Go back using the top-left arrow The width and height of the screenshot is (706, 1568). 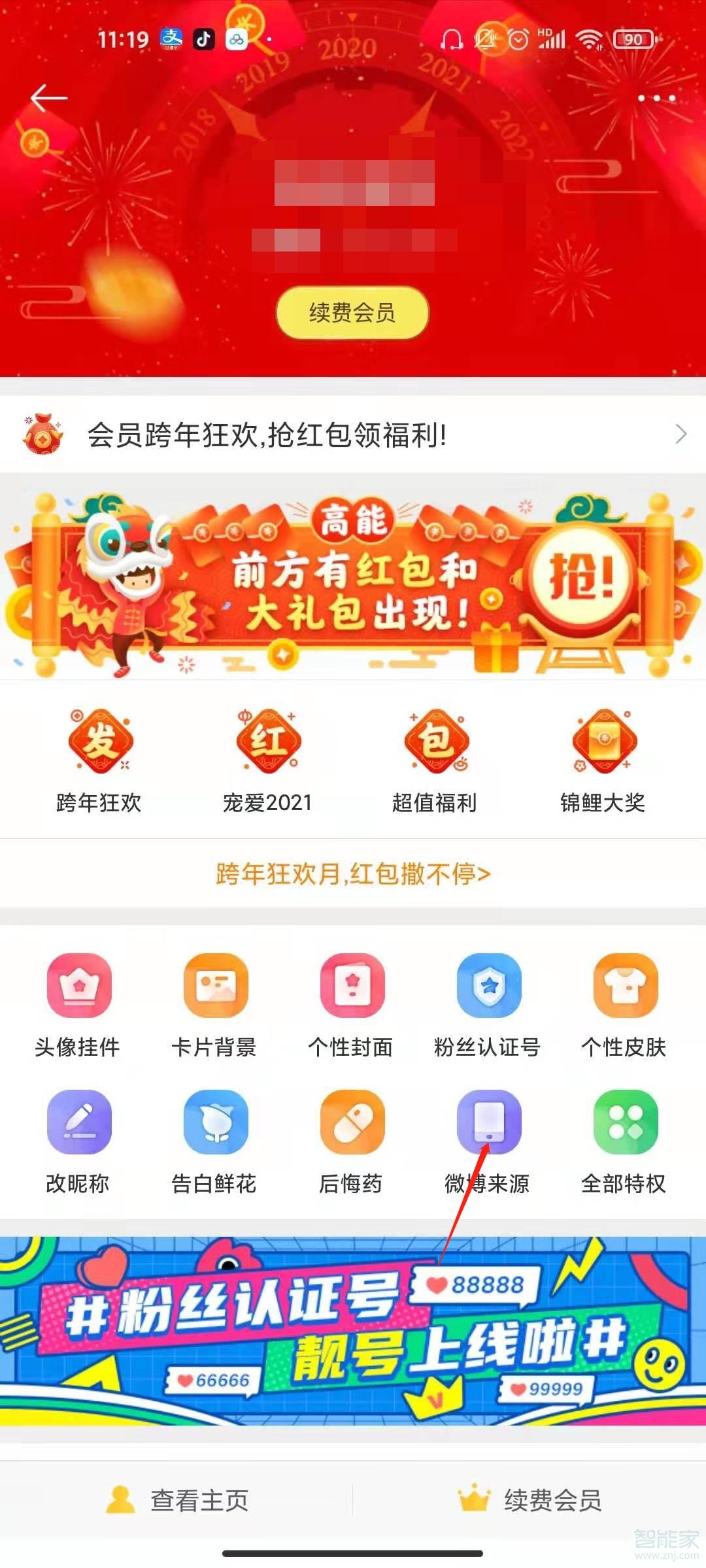coord(49,98)
